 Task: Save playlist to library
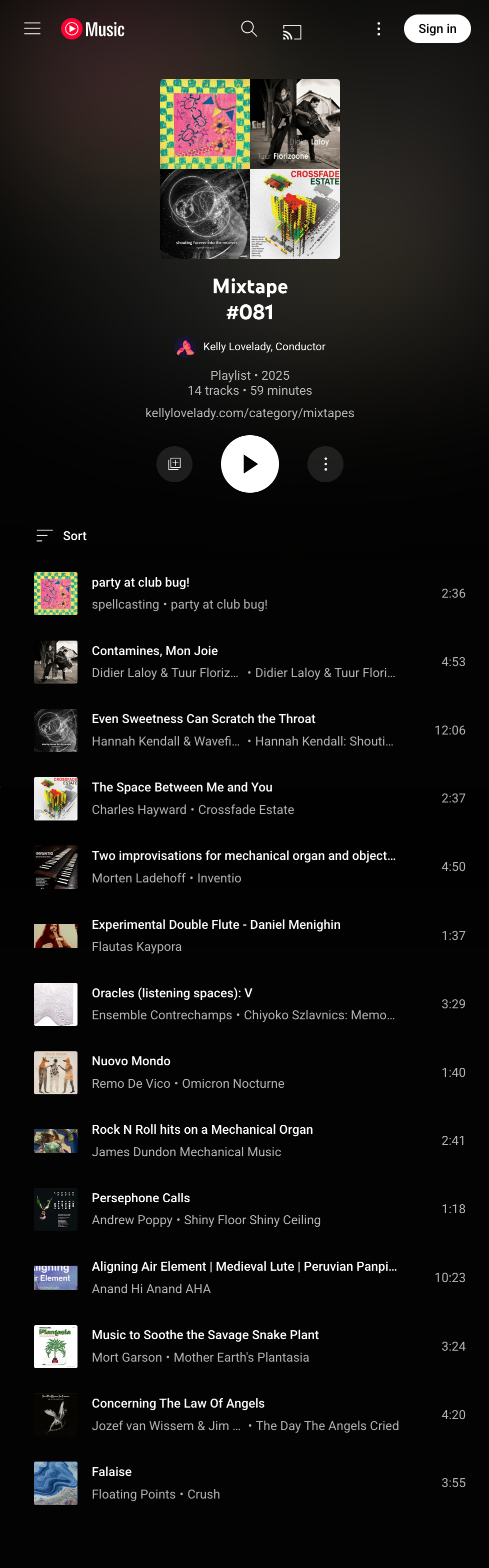174,464
